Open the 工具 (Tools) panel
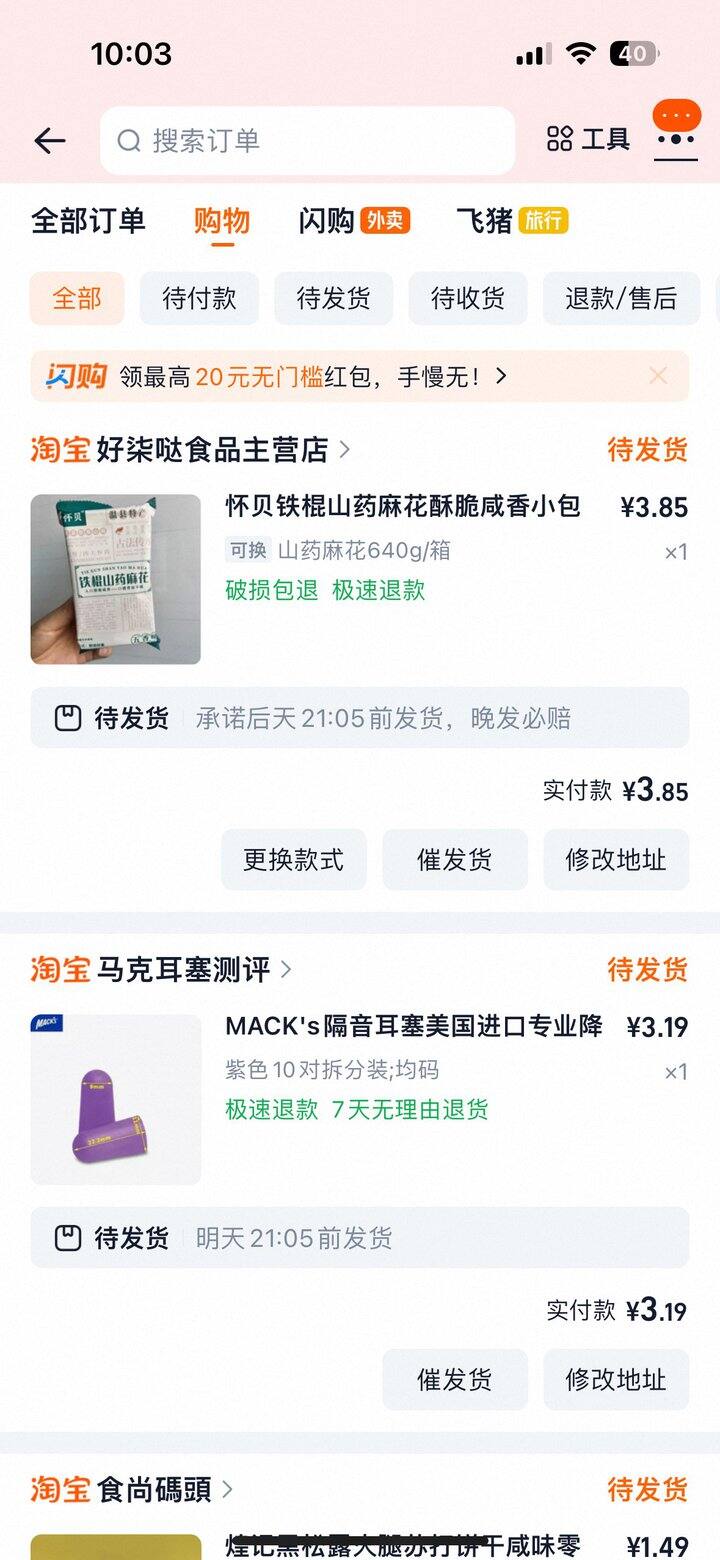Viewport: 720px width, 1560px height. click(x=592, y=140)
